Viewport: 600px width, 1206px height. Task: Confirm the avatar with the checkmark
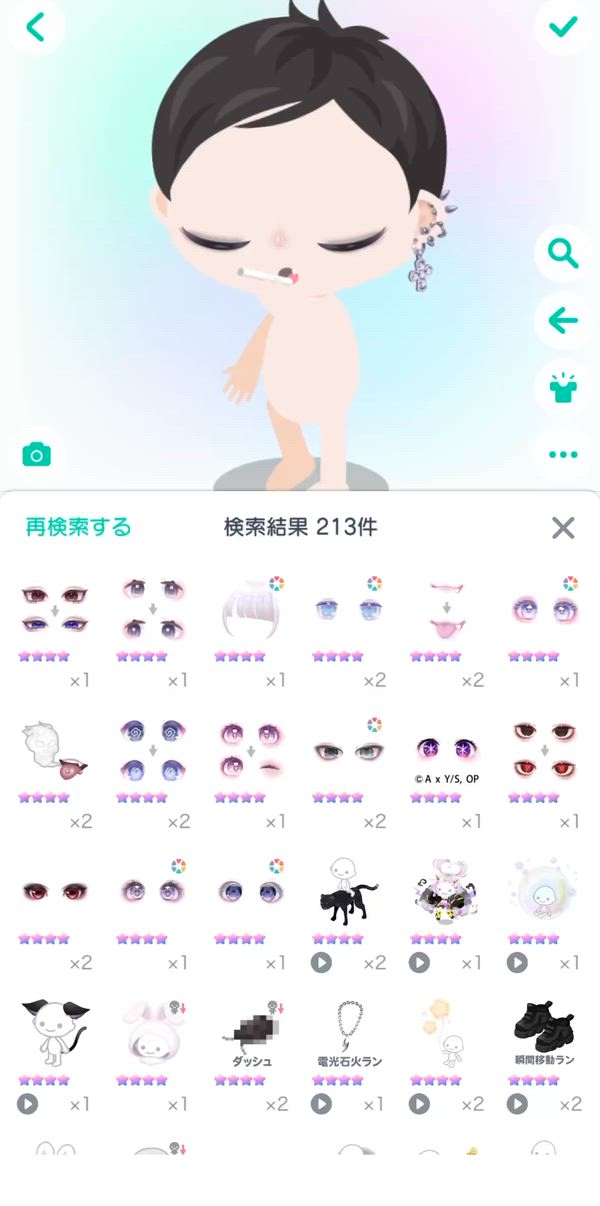point(563,27)
